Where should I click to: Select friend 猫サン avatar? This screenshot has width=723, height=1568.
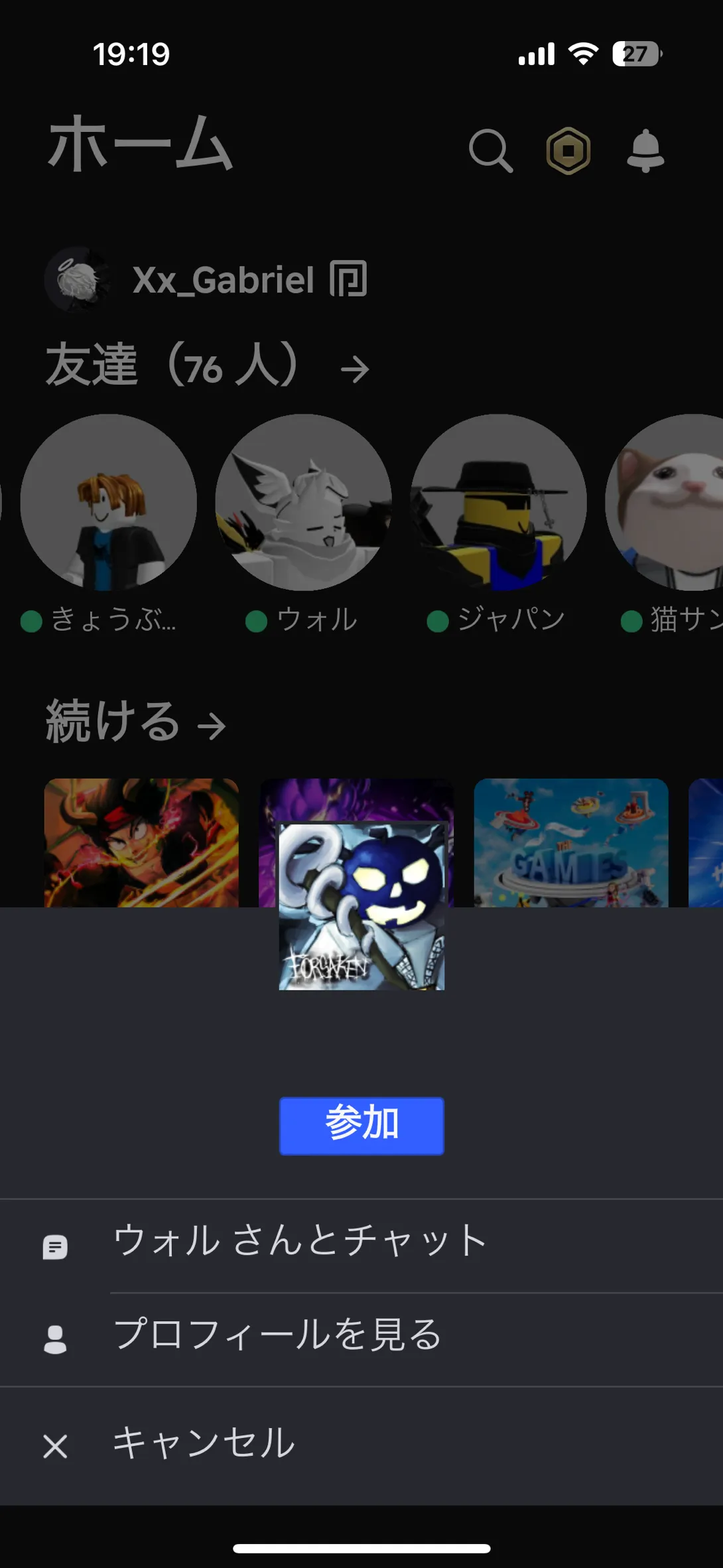670,502
